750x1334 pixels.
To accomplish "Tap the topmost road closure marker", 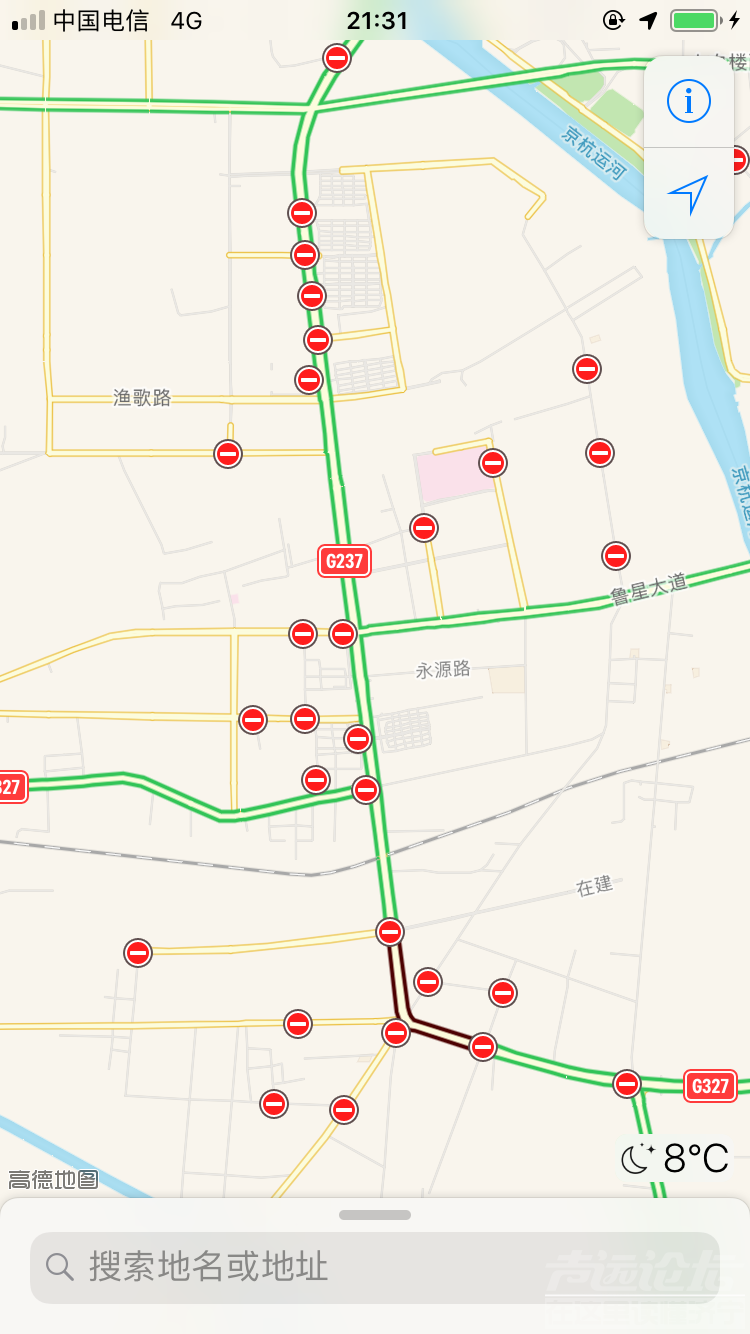I will tap(336, 57).
